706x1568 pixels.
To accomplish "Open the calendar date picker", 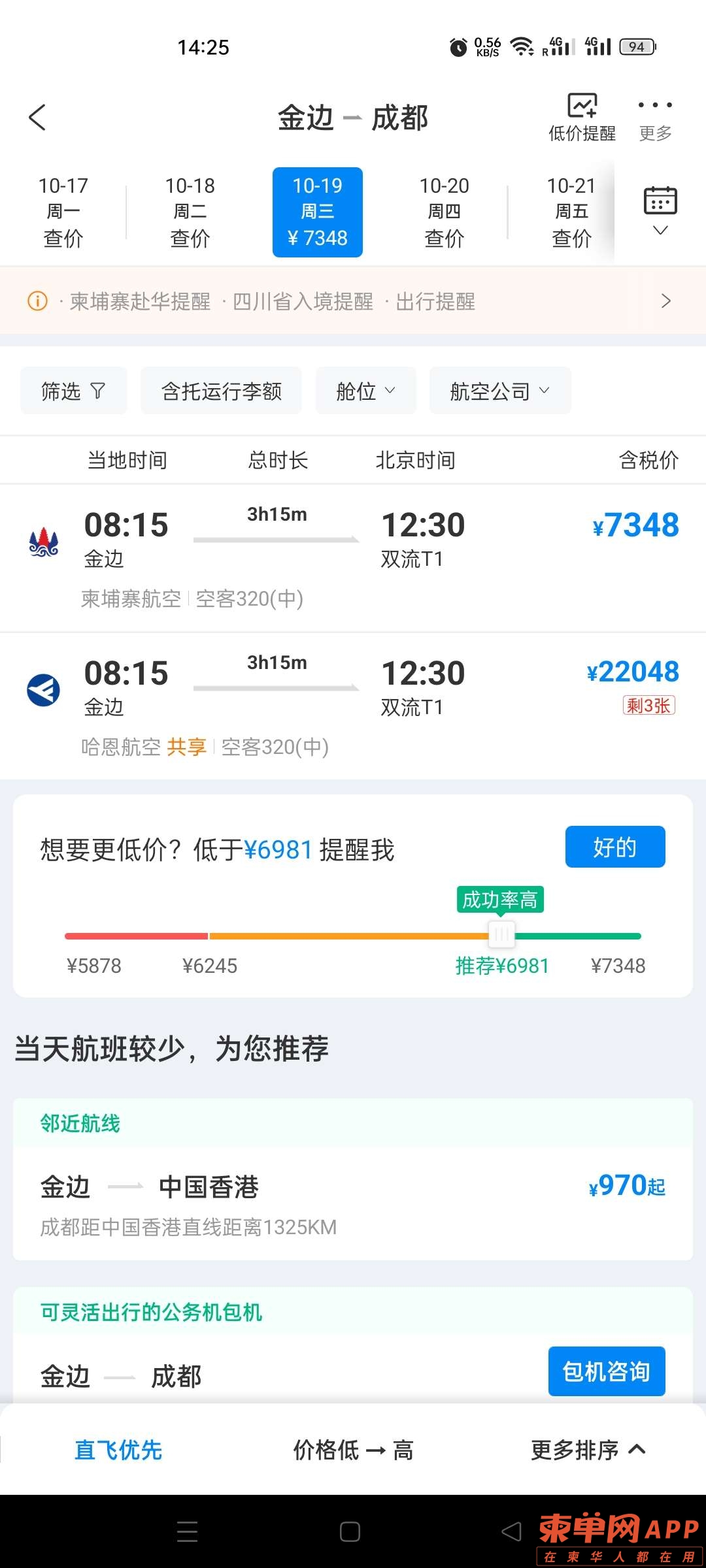I will pyautogui.click(x=660, y=209).
